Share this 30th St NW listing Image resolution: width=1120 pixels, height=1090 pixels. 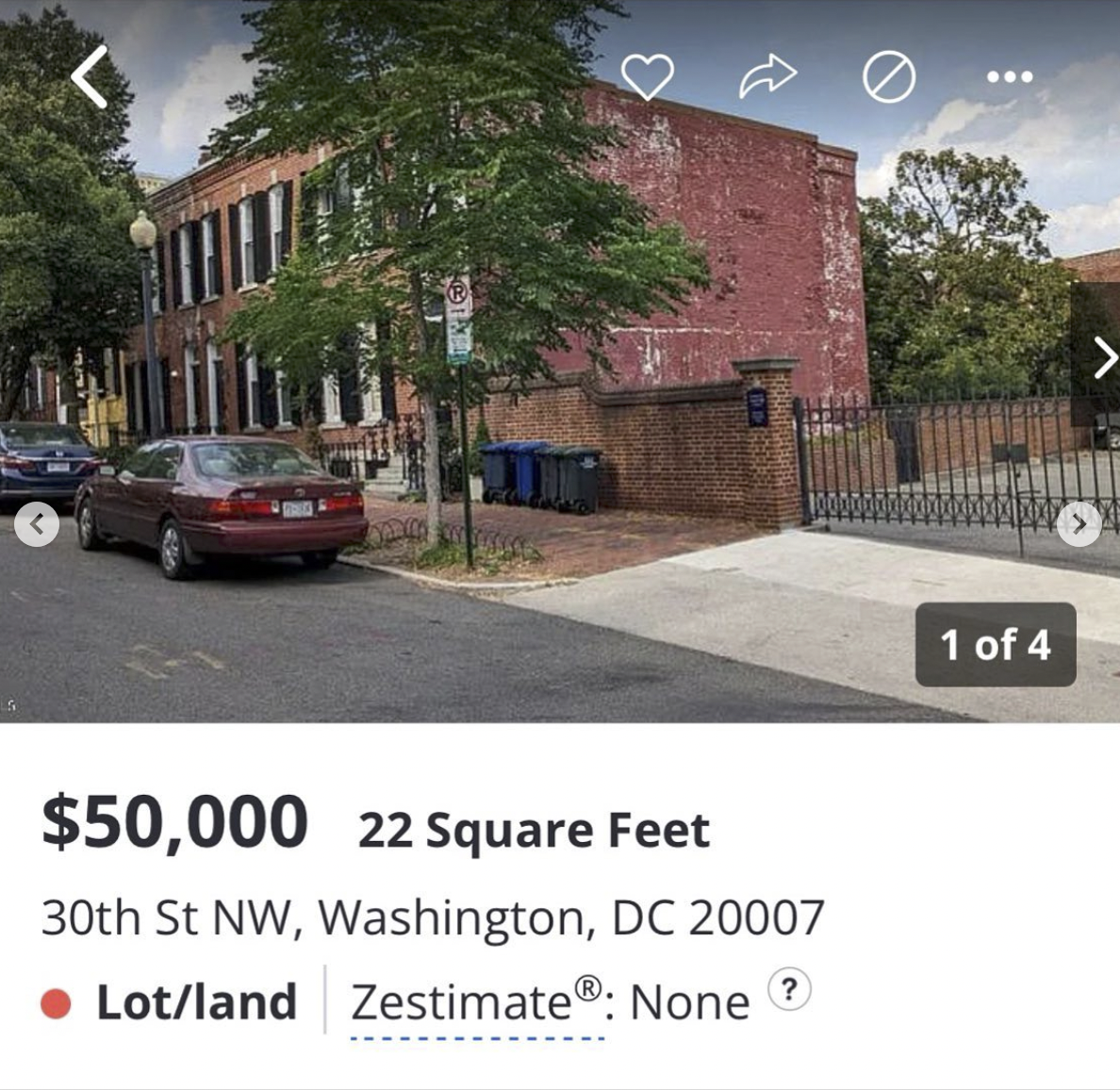pos(767,76)
